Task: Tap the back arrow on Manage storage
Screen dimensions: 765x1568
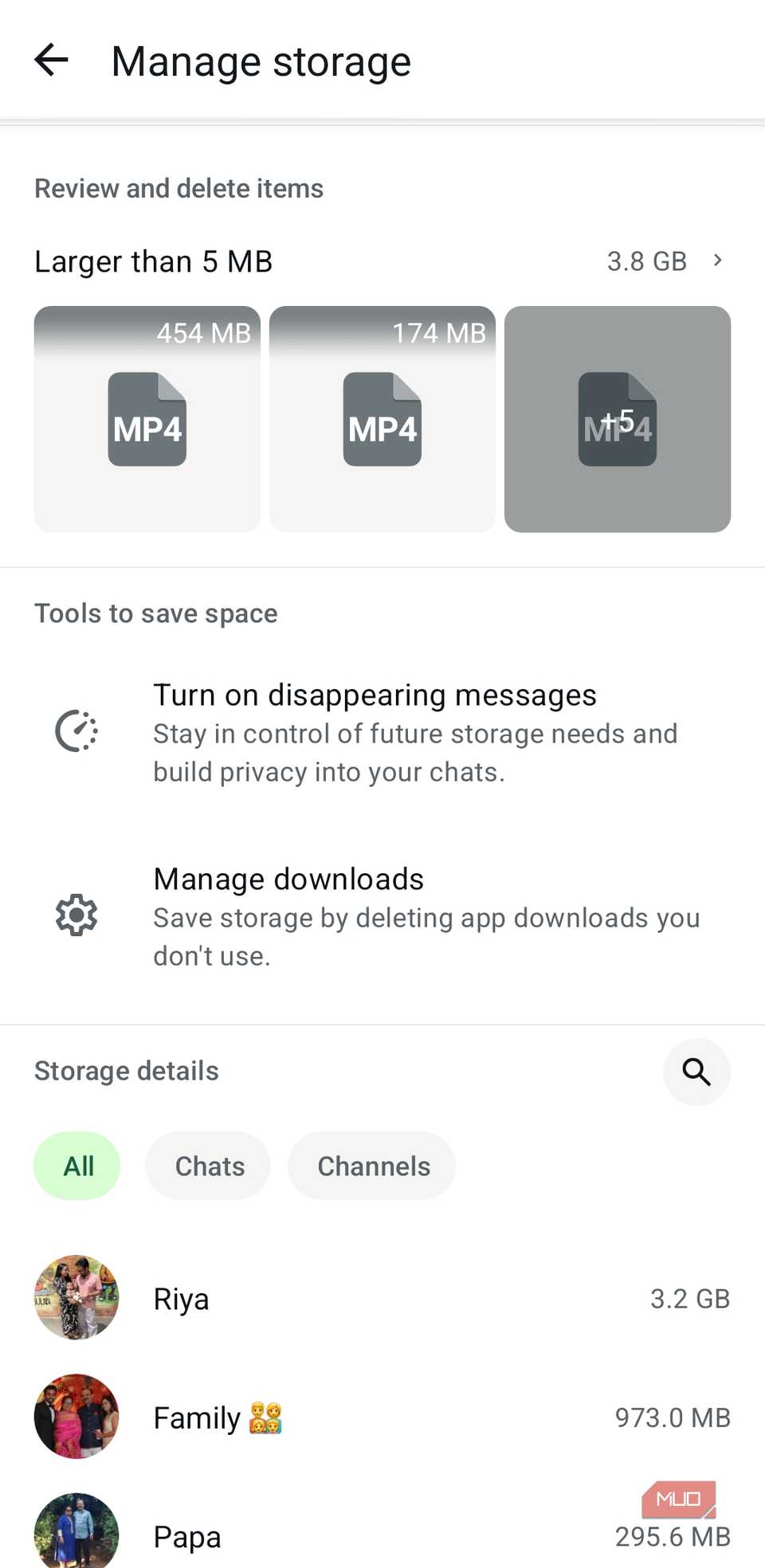Action: (x=50, y=60)
